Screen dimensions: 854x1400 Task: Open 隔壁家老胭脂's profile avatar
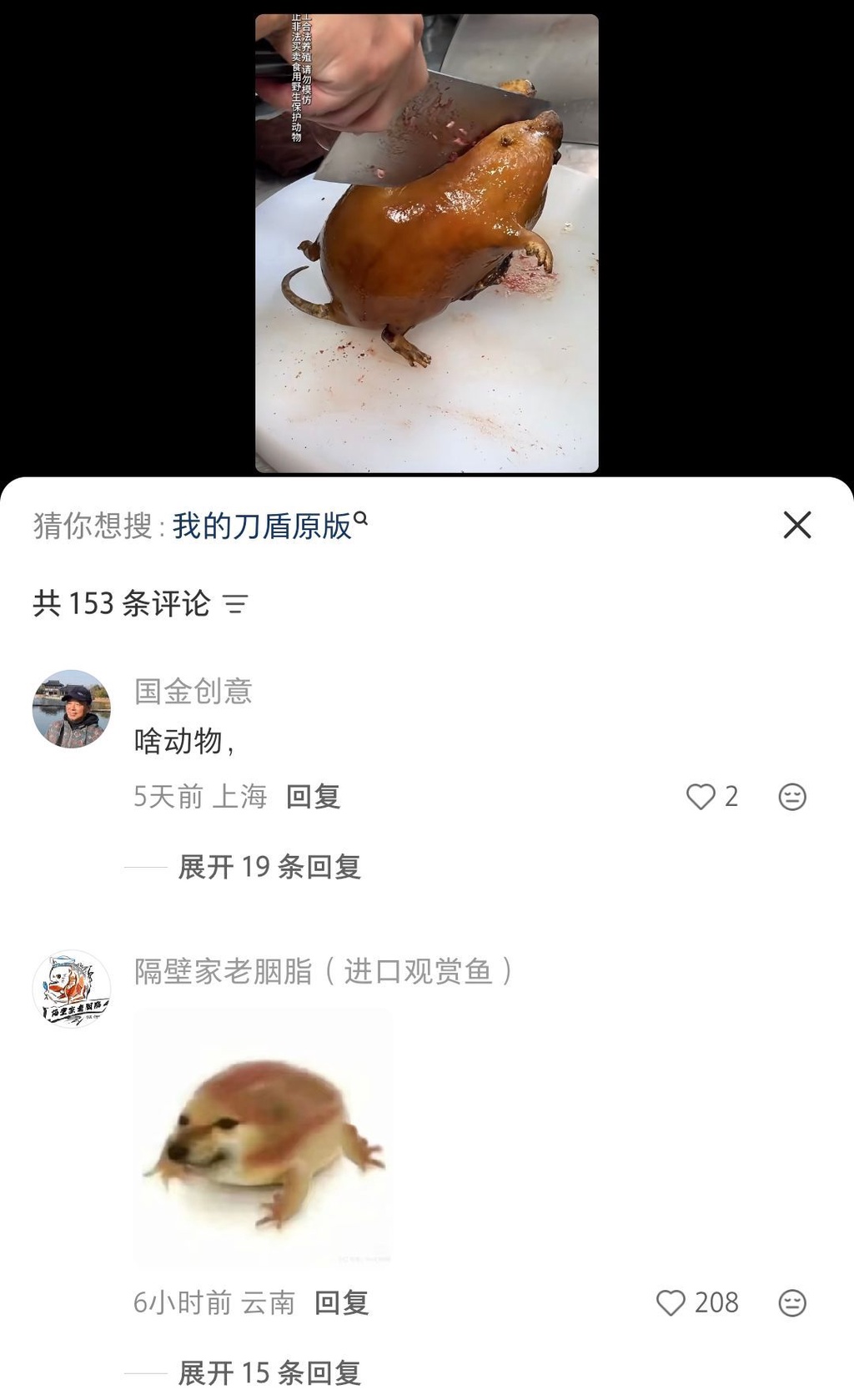coord(72,989)
